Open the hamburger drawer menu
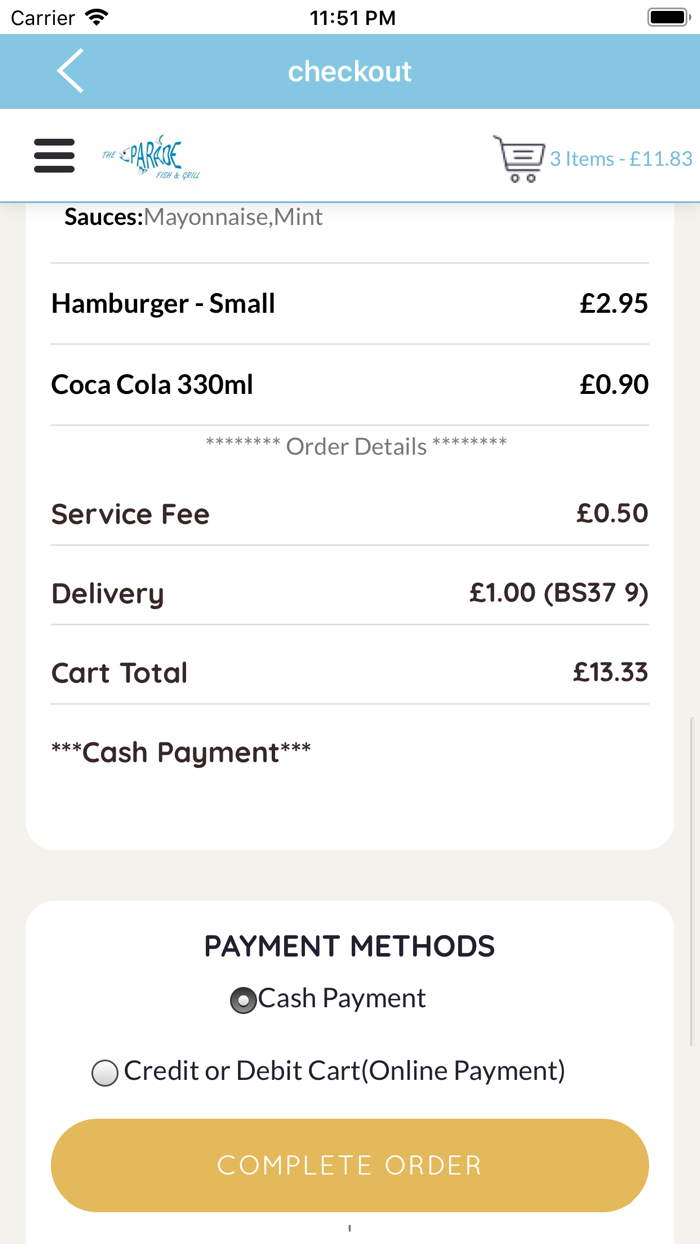The image size is (700, 1244). point(54,156)
